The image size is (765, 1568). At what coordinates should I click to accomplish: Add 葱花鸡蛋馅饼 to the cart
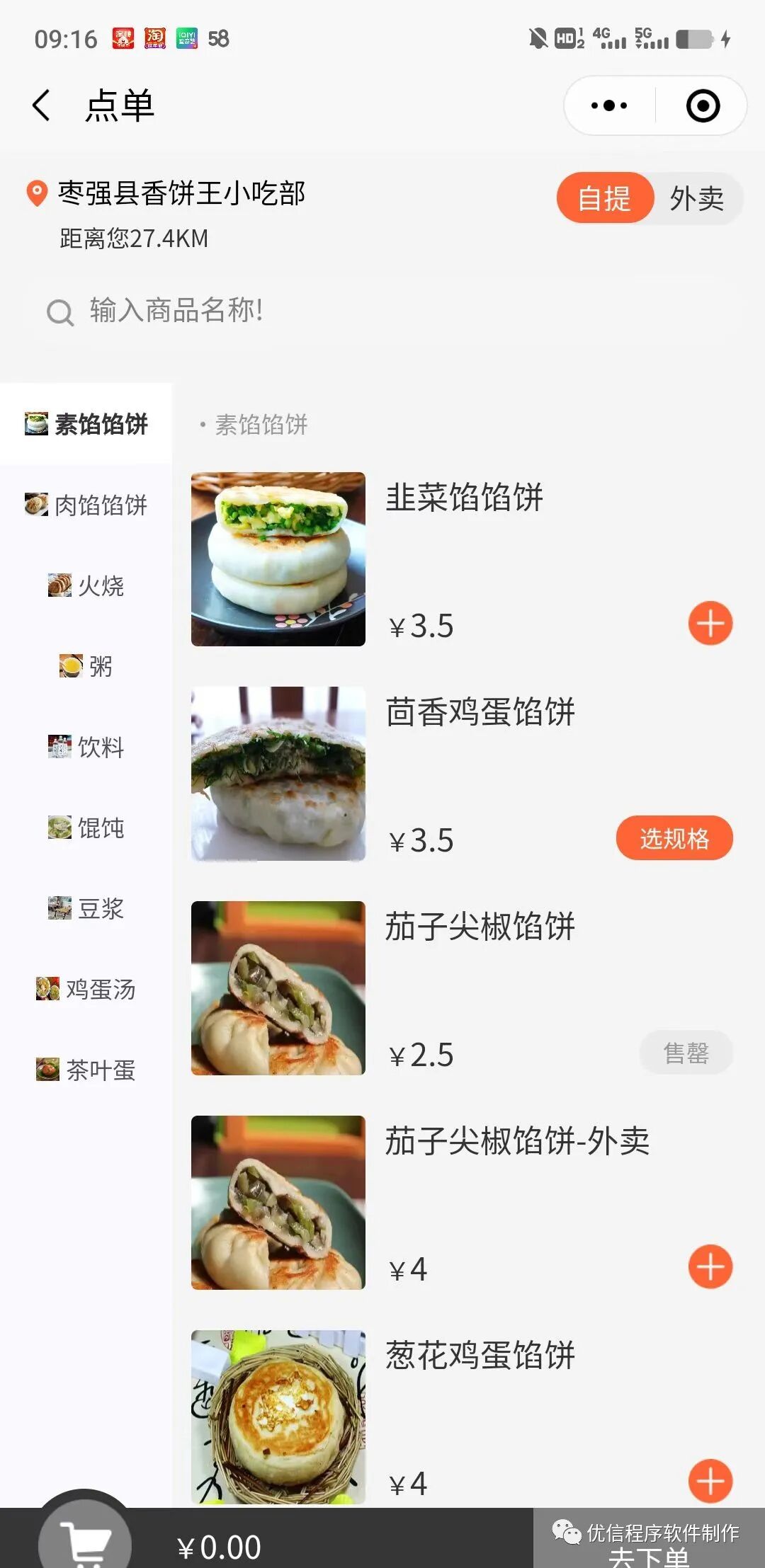[710, 1480]
